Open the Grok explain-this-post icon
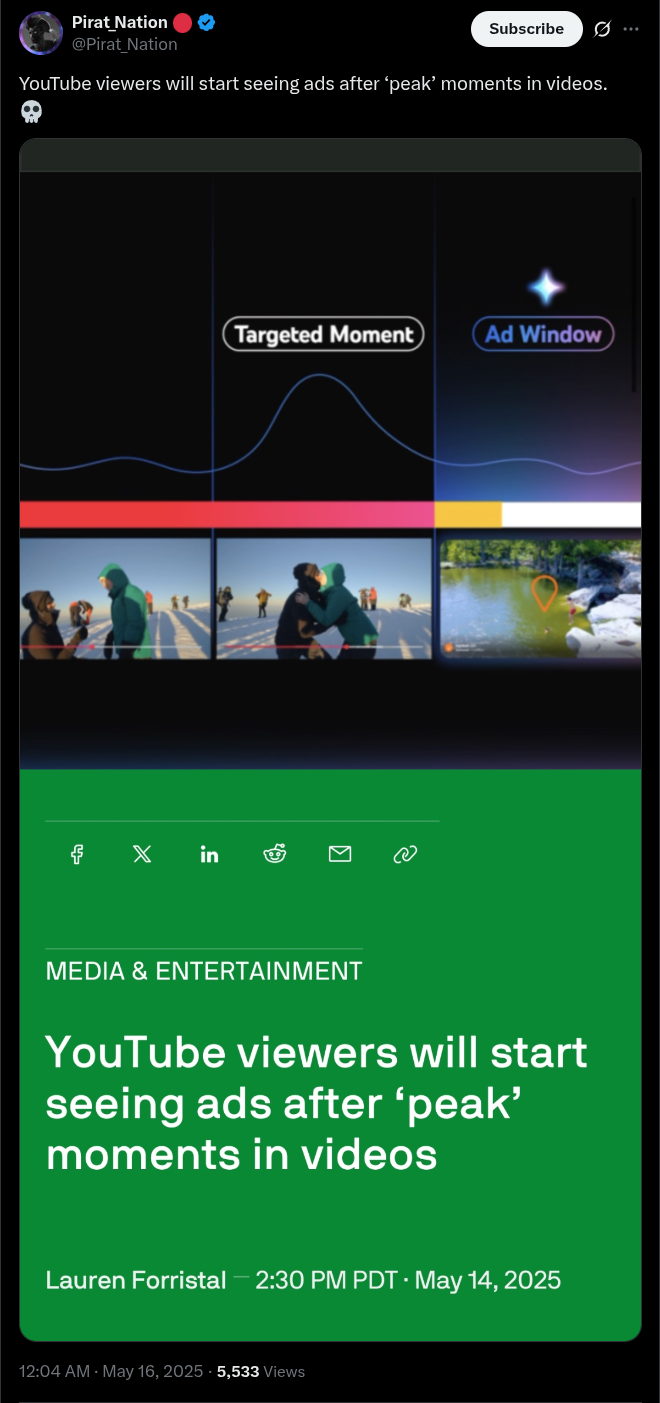The width and height of the screenshot is (660, 1403). (602, 29)
